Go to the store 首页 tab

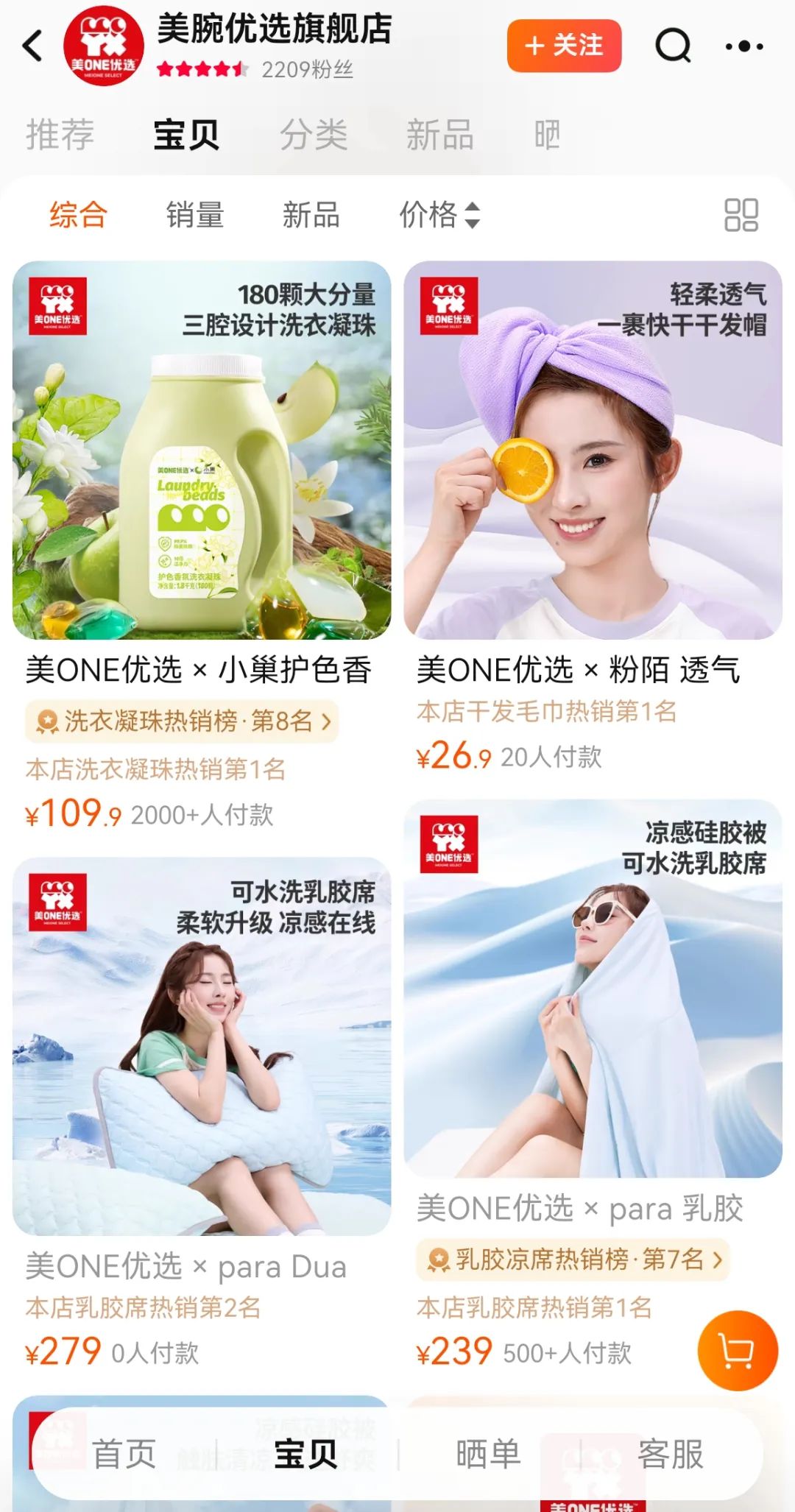[124, 1455]
